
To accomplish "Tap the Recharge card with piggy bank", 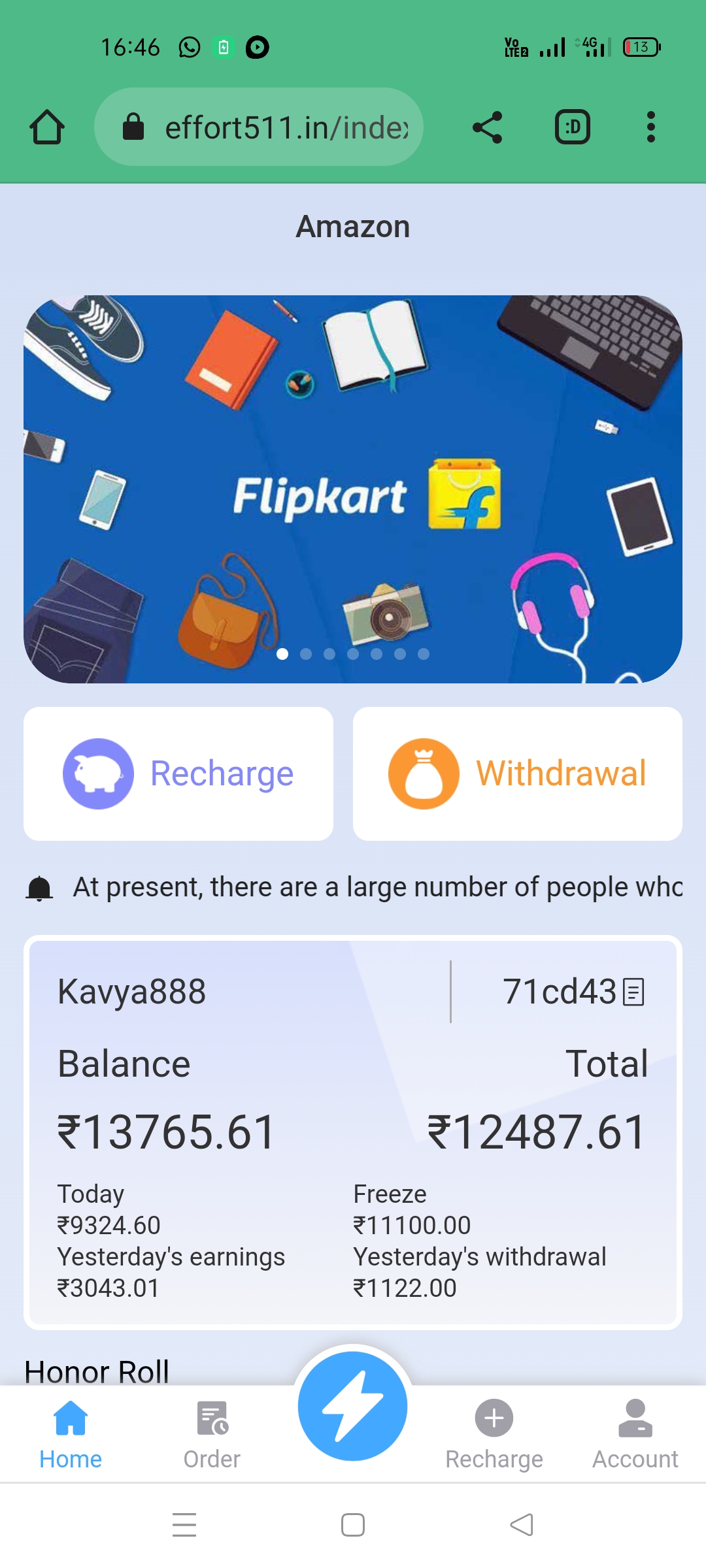I will coord(178,774).
